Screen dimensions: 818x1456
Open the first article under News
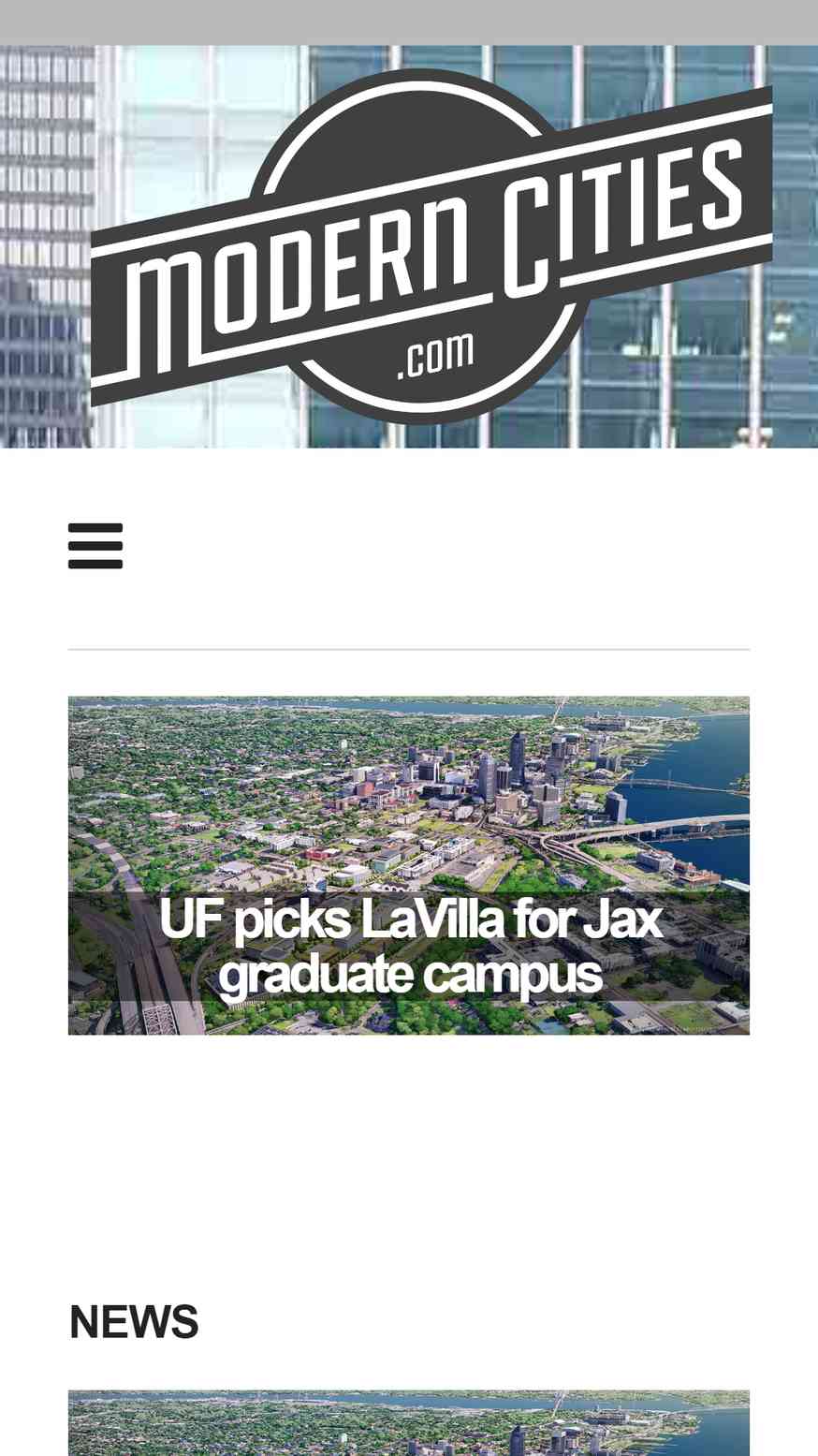[x=409, y=1422]
